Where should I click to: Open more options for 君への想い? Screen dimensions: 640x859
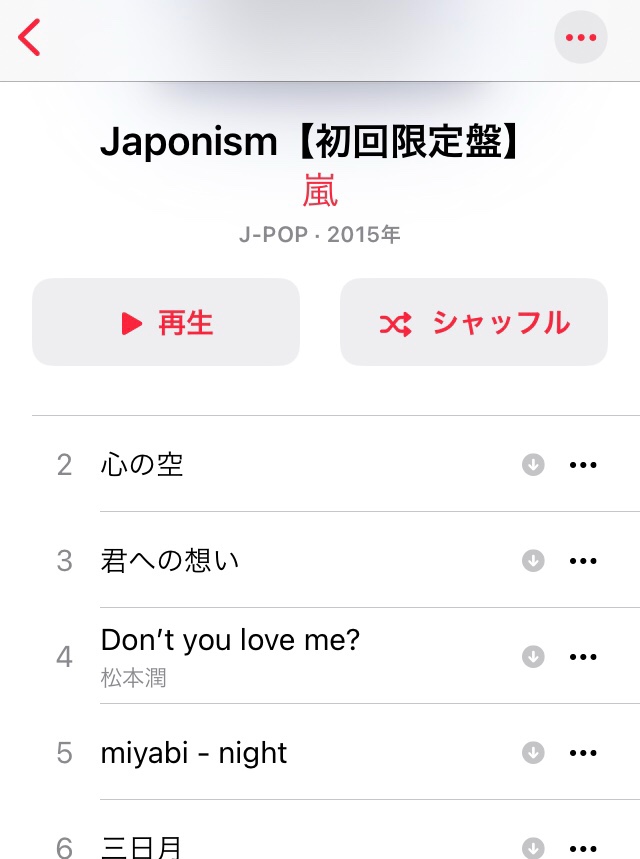583,561
